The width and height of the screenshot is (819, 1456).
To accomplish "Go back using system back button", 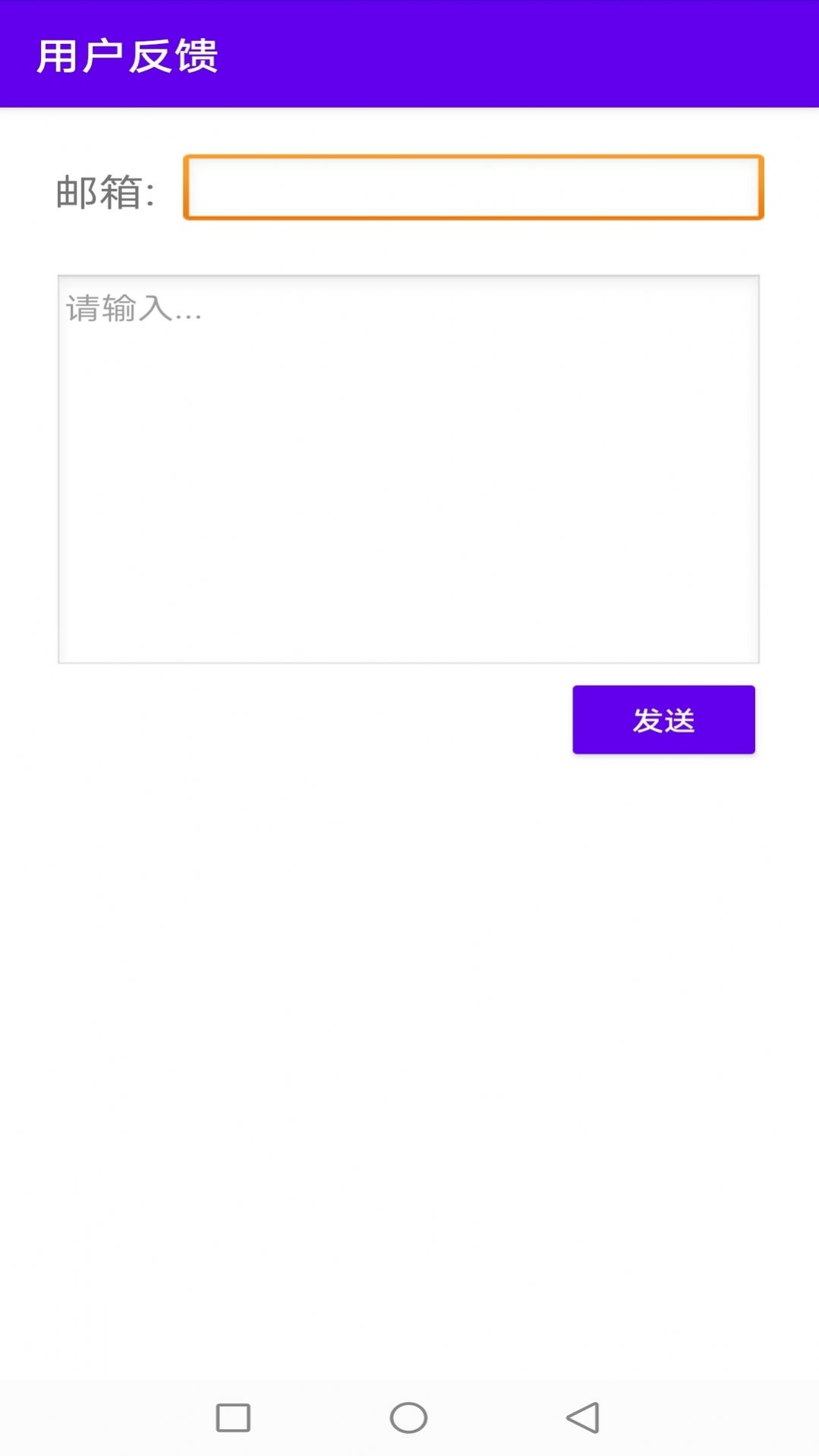I will 583,1417.
